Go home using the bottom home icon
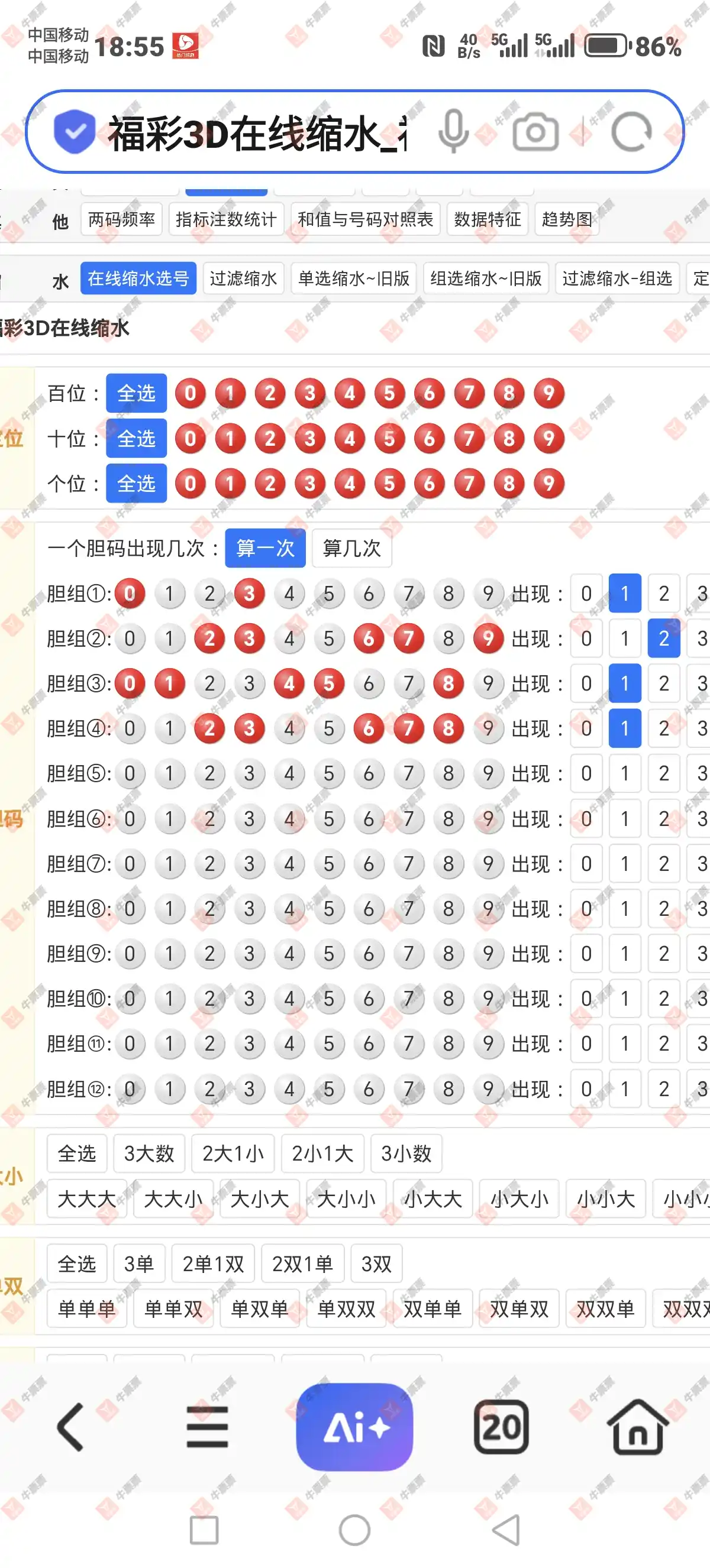Viewport: 710px width, 1568px height. tap(637, 1427)
